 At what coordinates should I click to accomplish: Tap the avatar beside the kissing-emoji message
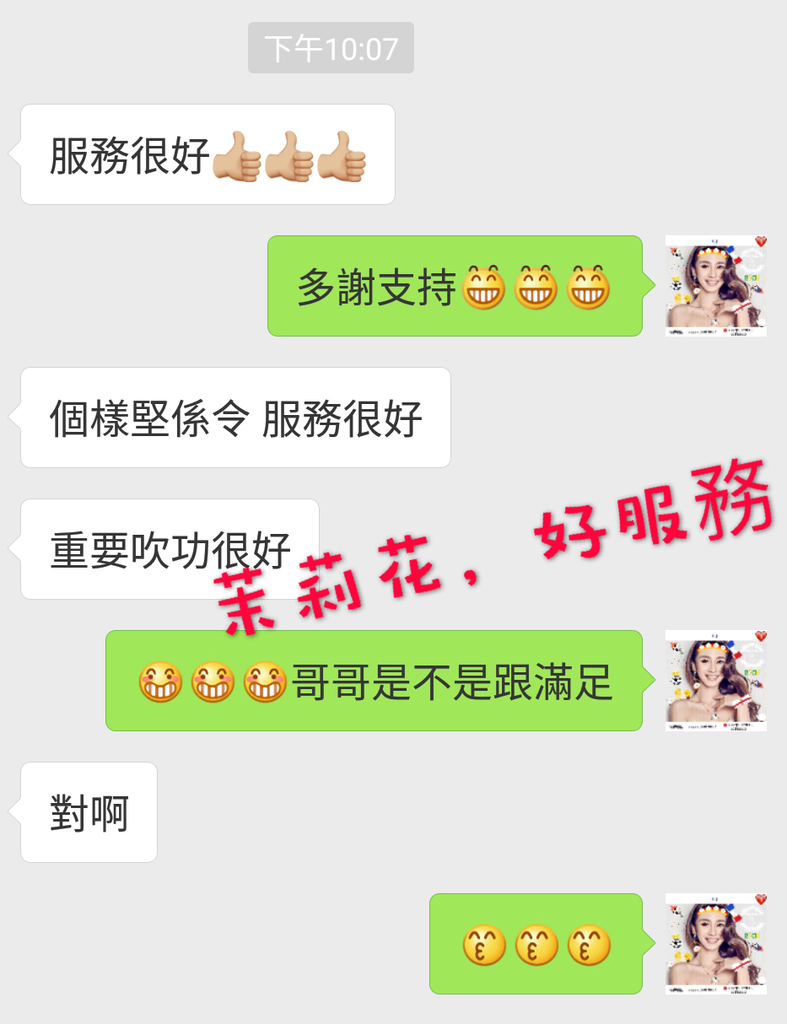[x=715, y=946]
